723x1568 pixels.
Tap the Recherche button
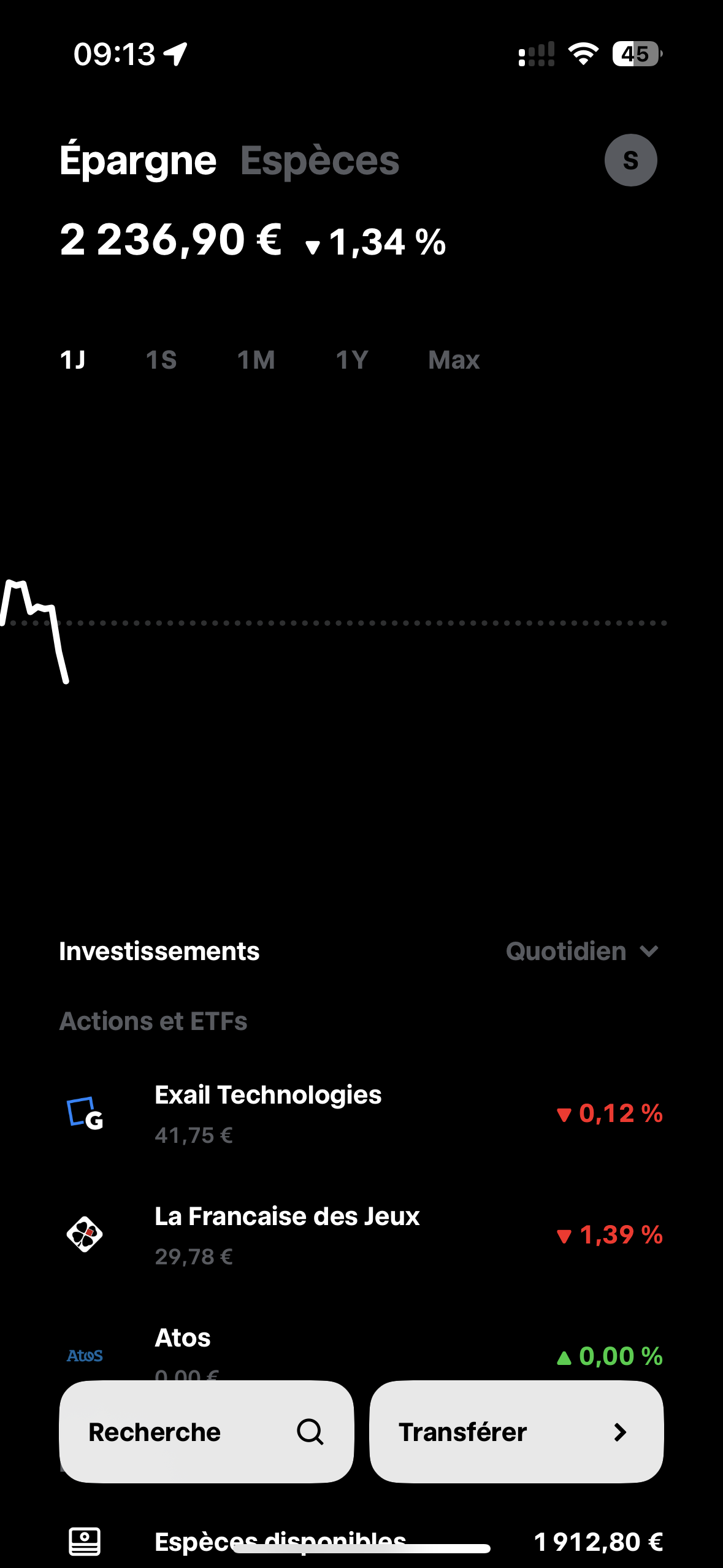click(206, 1432)
